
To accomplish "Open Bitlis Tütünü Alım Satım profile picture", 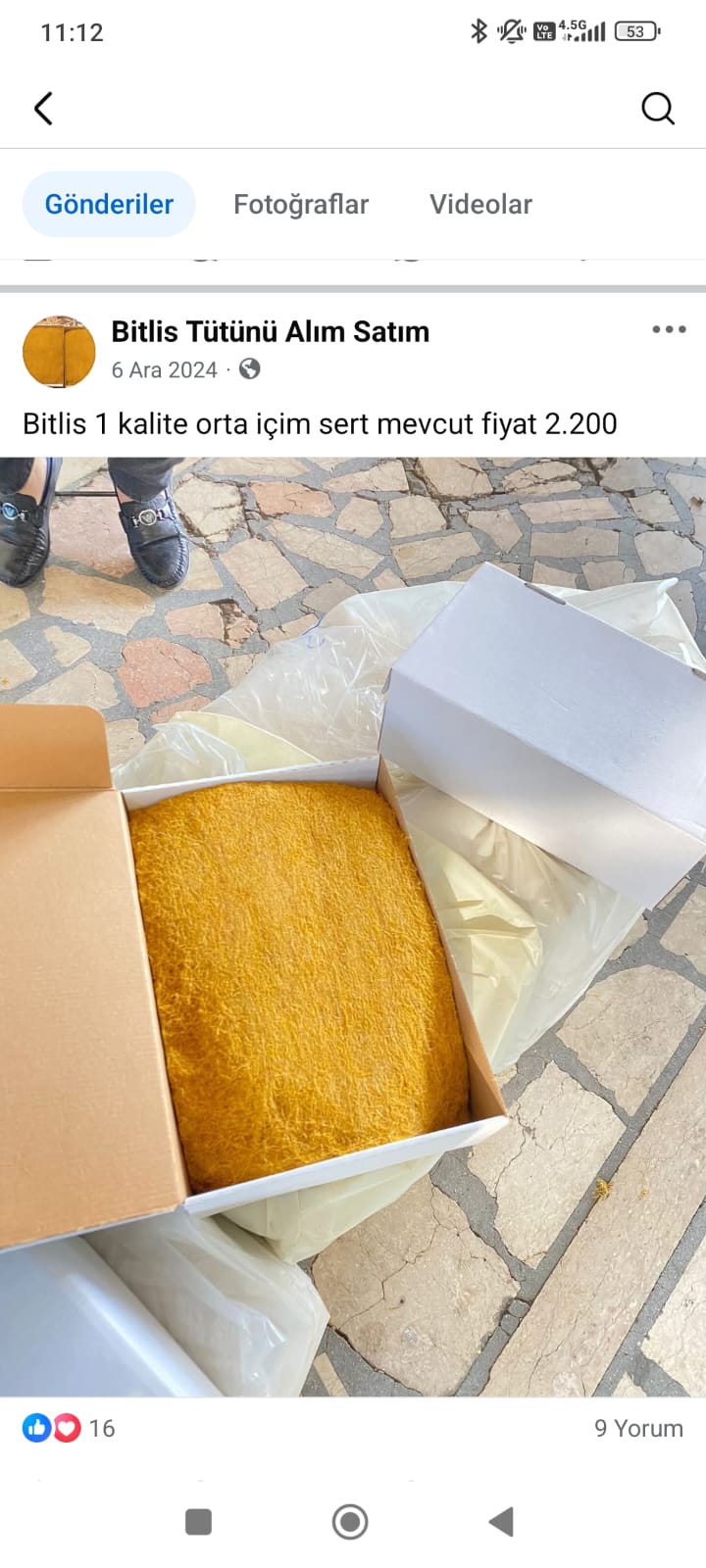I will pos(59,351).
